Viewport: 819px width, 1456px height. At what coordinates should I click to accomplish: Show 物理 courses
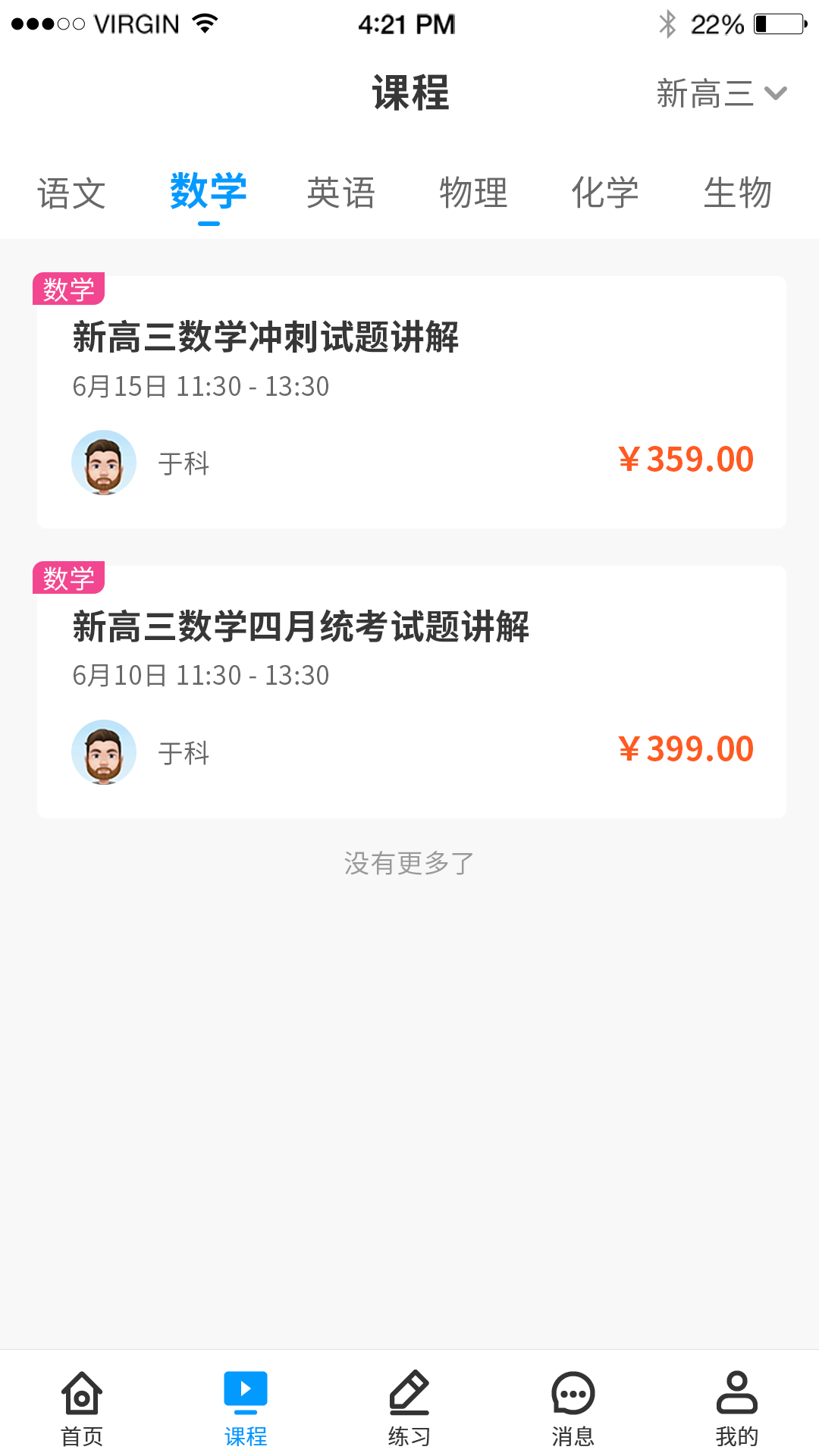coord(473,193)
